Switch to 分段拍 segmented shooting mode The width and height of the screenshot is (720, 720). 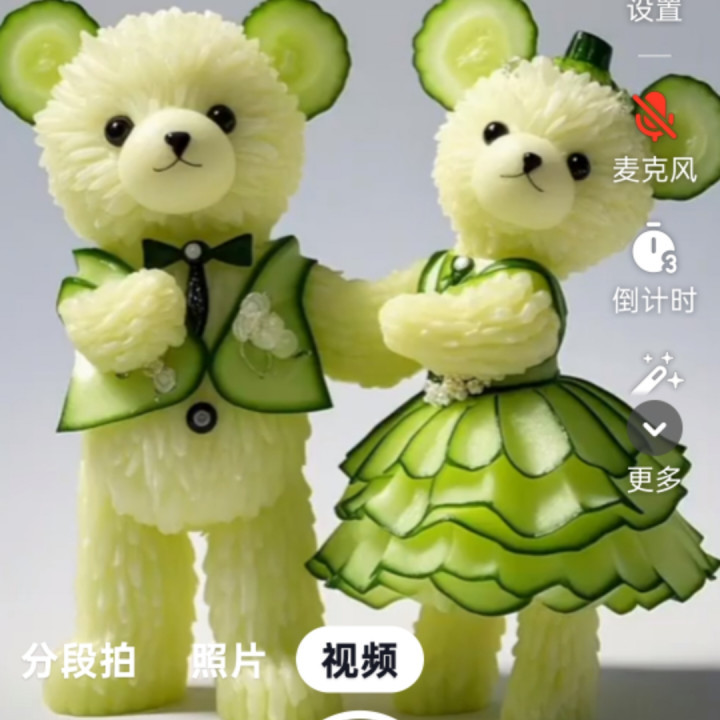pos(79,661)
